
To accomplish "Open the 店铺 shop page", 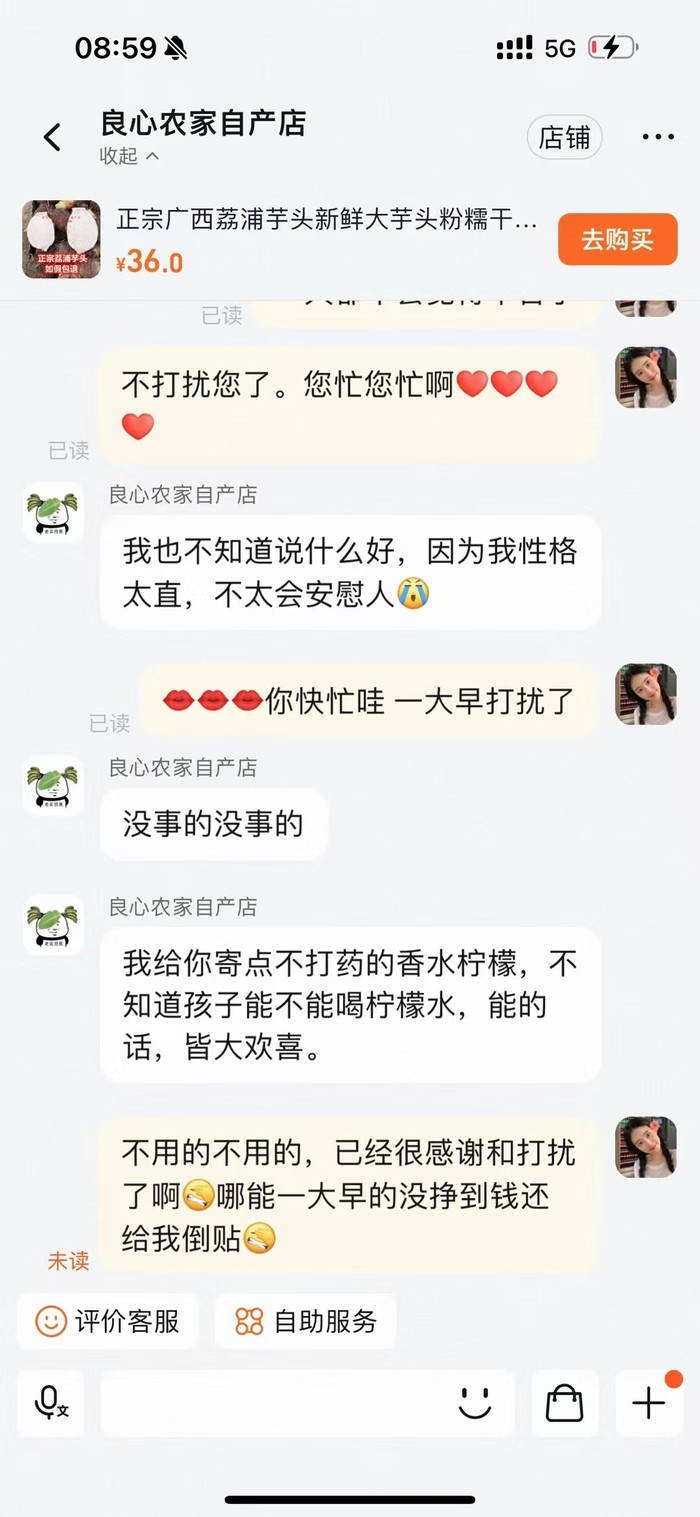I will coord(564,137).
